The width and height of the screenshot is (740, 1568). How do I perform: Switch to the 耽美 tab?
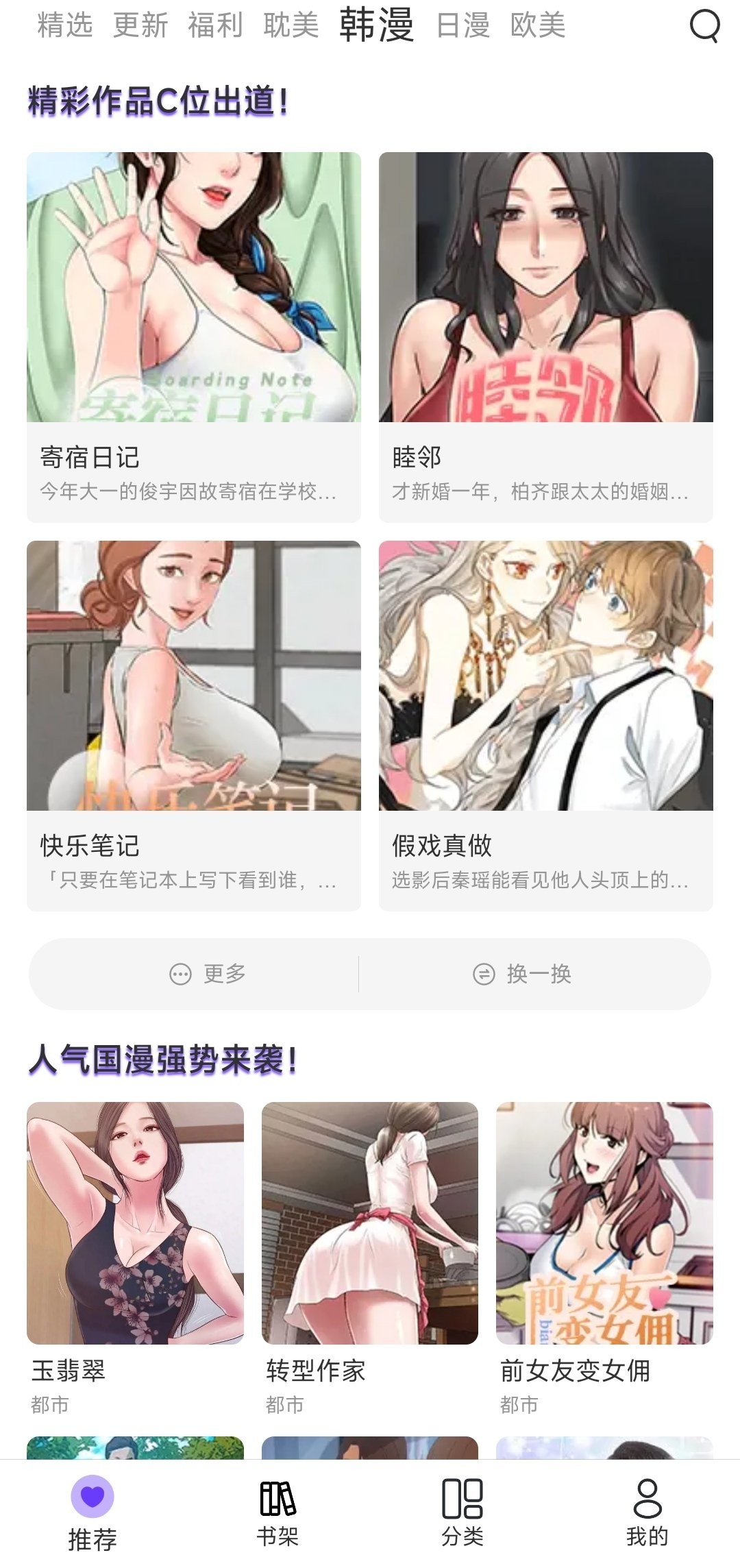click(291, 26)
